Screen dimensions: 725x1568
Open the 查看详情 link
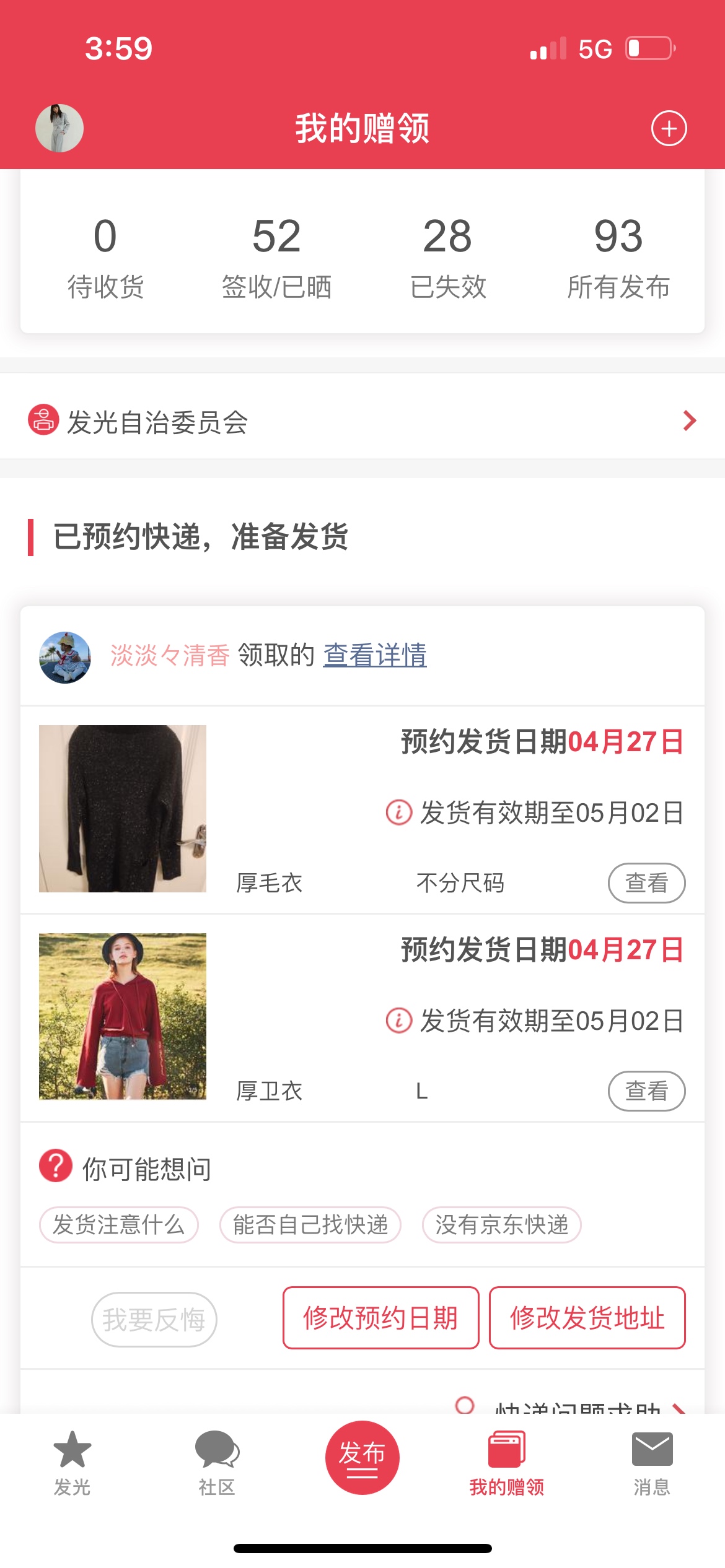[375, 655]
